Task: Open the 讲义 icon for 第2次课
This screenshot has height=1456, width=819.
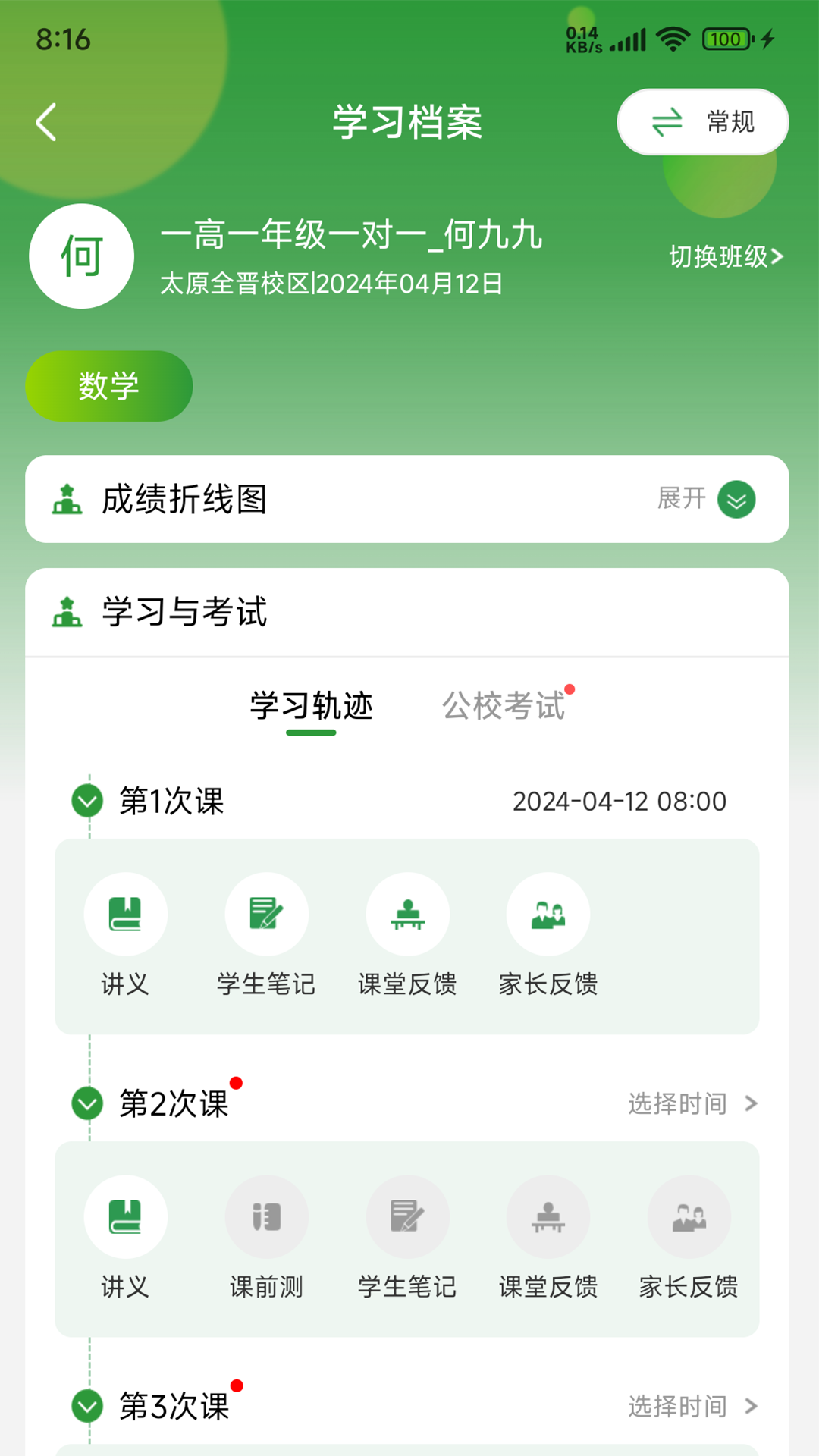Action: [126, 1217]
